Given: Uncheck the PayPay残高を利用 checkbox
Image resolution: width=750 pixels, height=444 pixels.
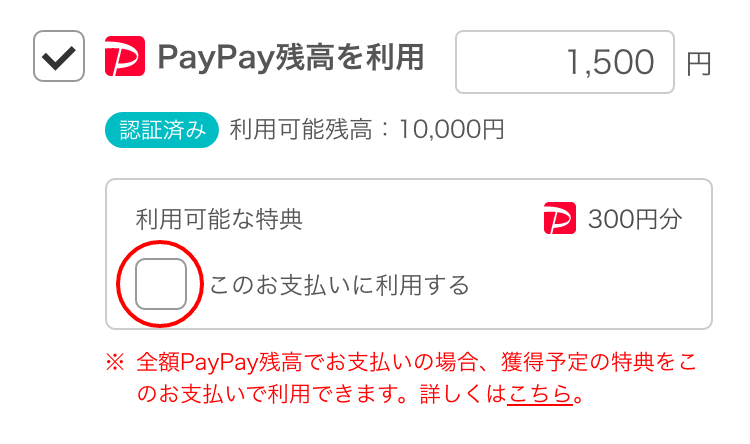Looking at the screenshot, I should (x=59, y=57).
